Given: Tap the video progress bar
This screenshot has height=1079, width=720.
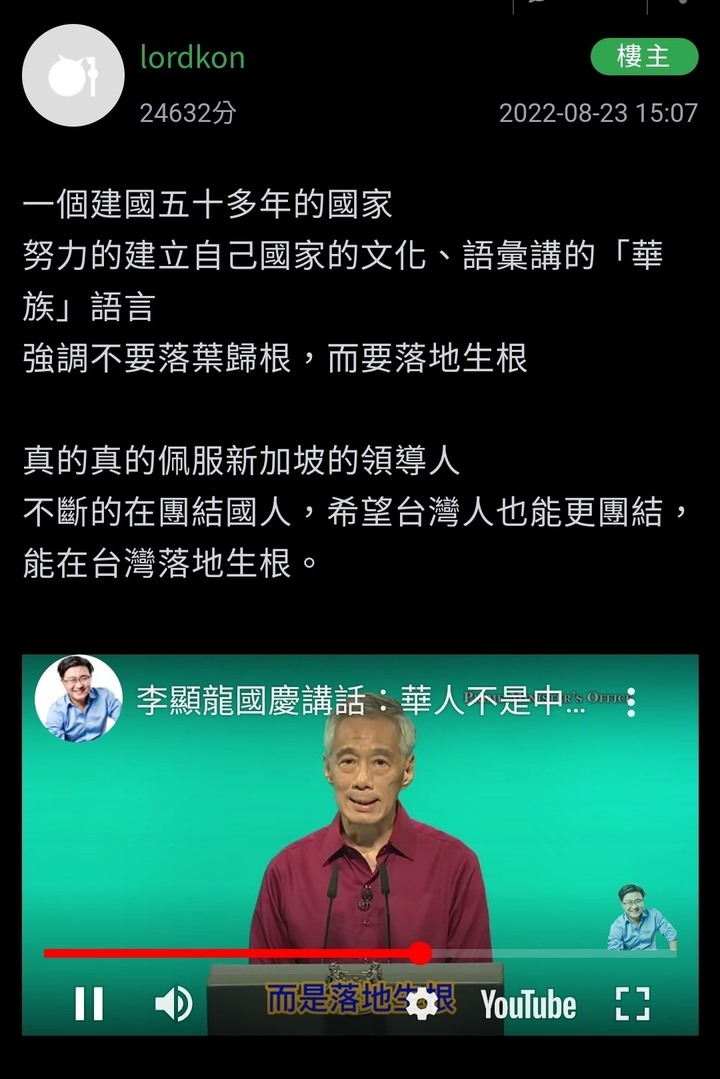Looking at the screenshot, I should click(360, 953).
